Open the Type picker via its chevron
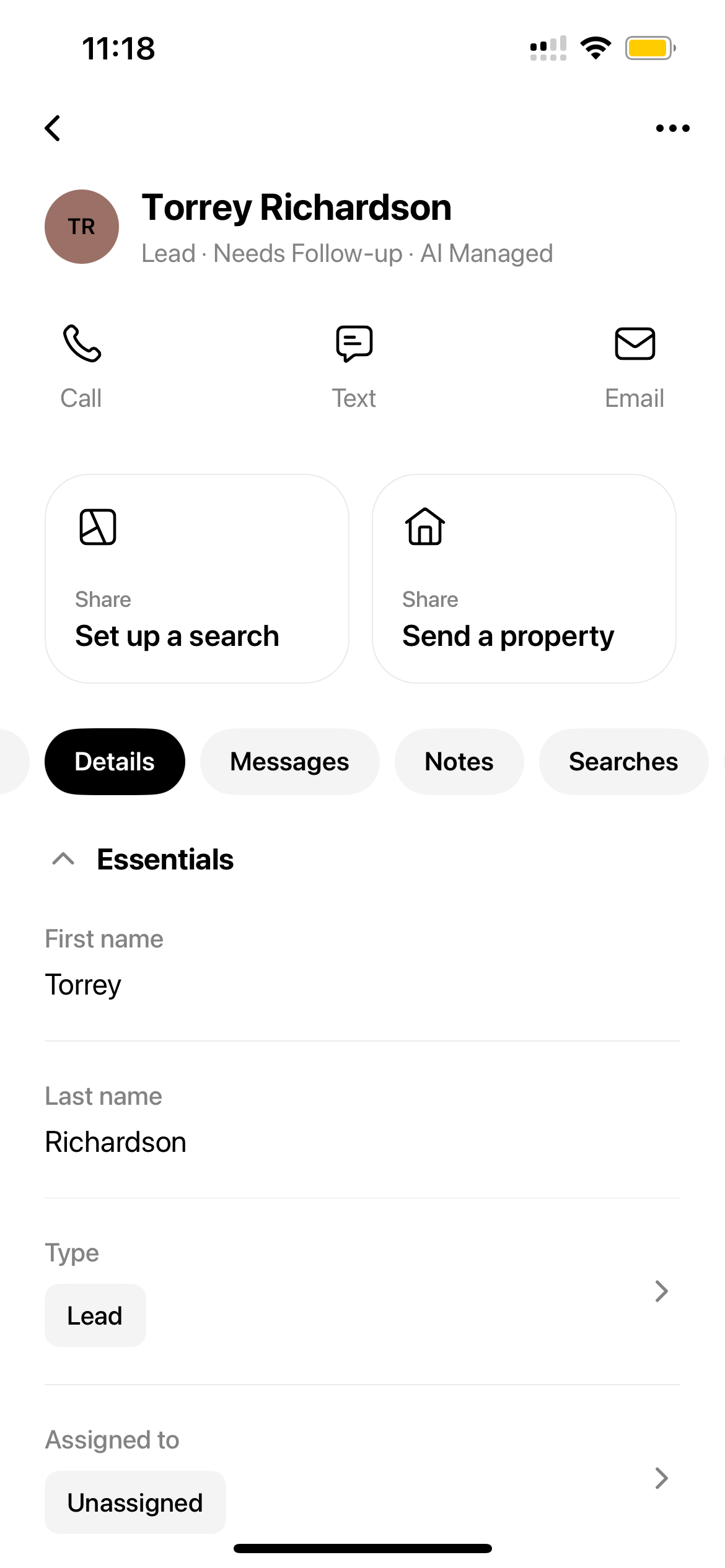 662,1291
